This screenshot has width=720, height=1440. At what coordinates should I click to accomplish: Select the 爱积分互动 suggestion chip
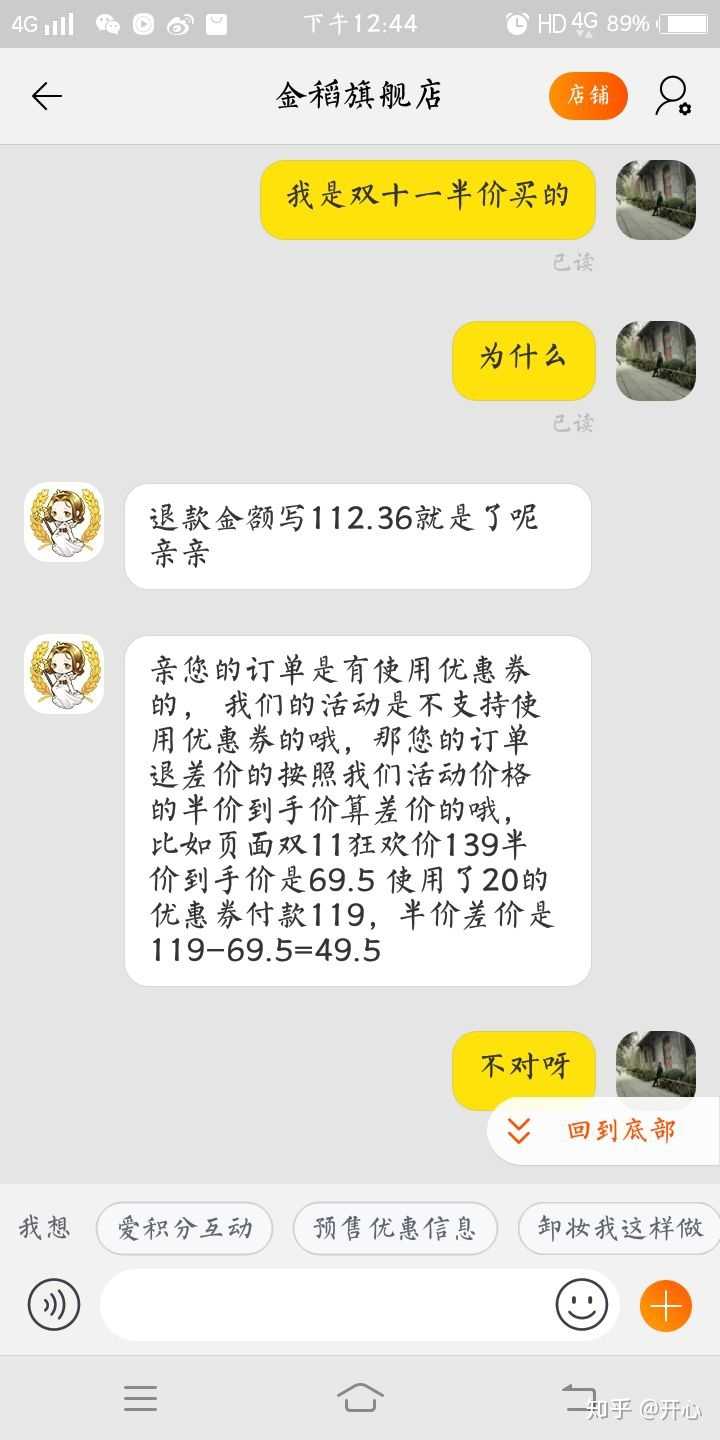point(184,1228)
